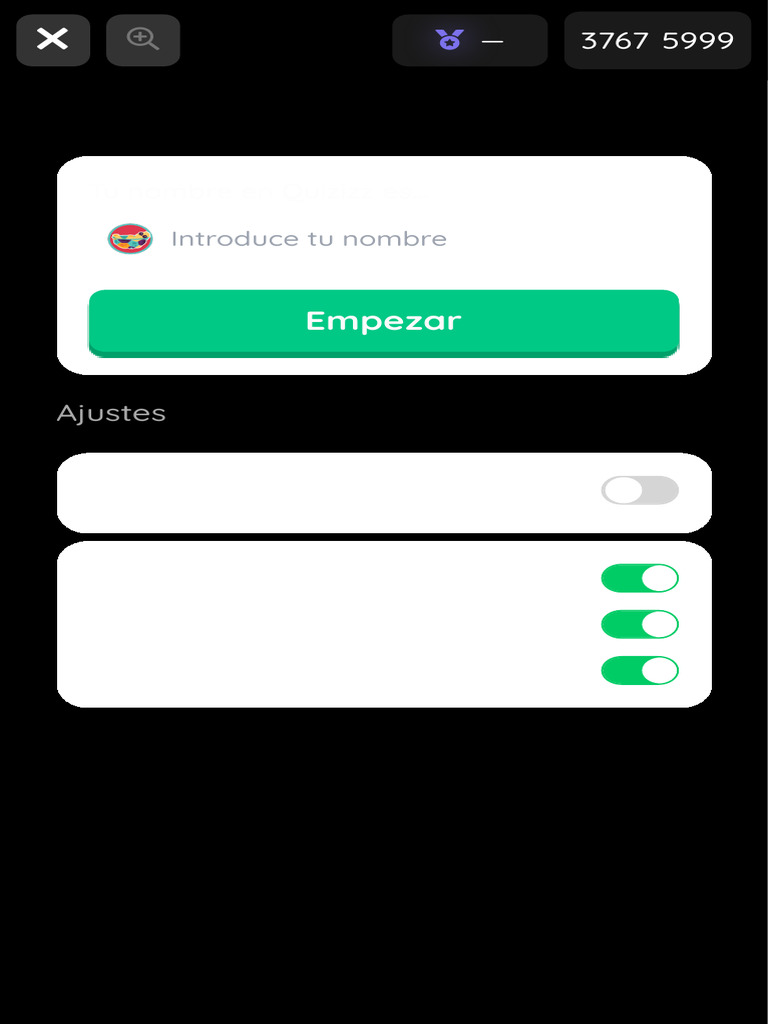768x1024 pixels.
Task: Disable the middle green toggle
Action: pos(639,625)
